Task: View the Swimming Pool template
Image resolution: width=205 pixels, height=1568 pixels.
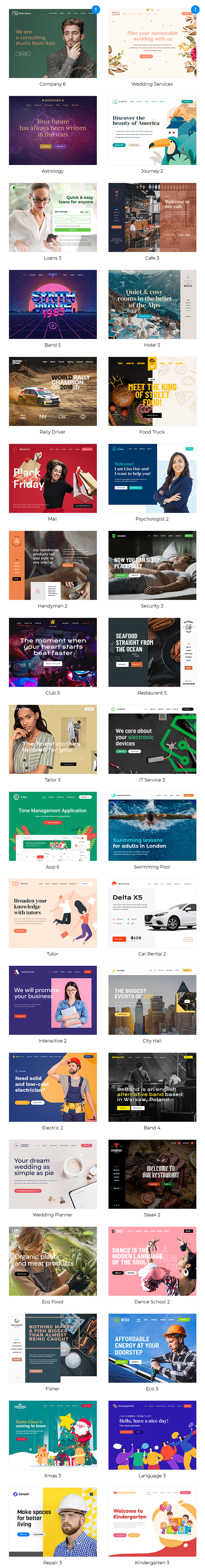Action: (152, 826)
